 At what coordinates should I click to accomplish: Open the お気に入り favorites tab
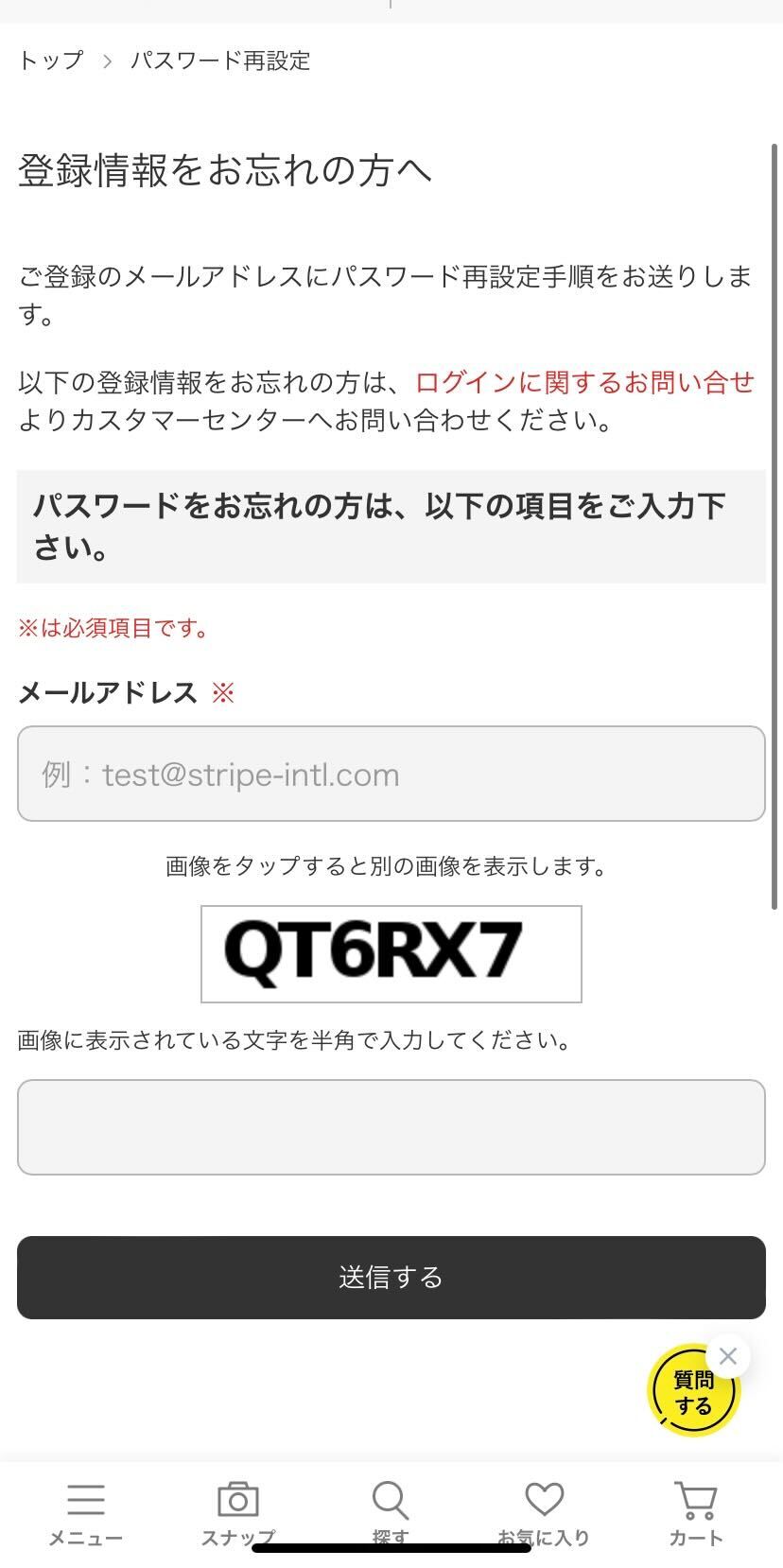coord(544,1511)
